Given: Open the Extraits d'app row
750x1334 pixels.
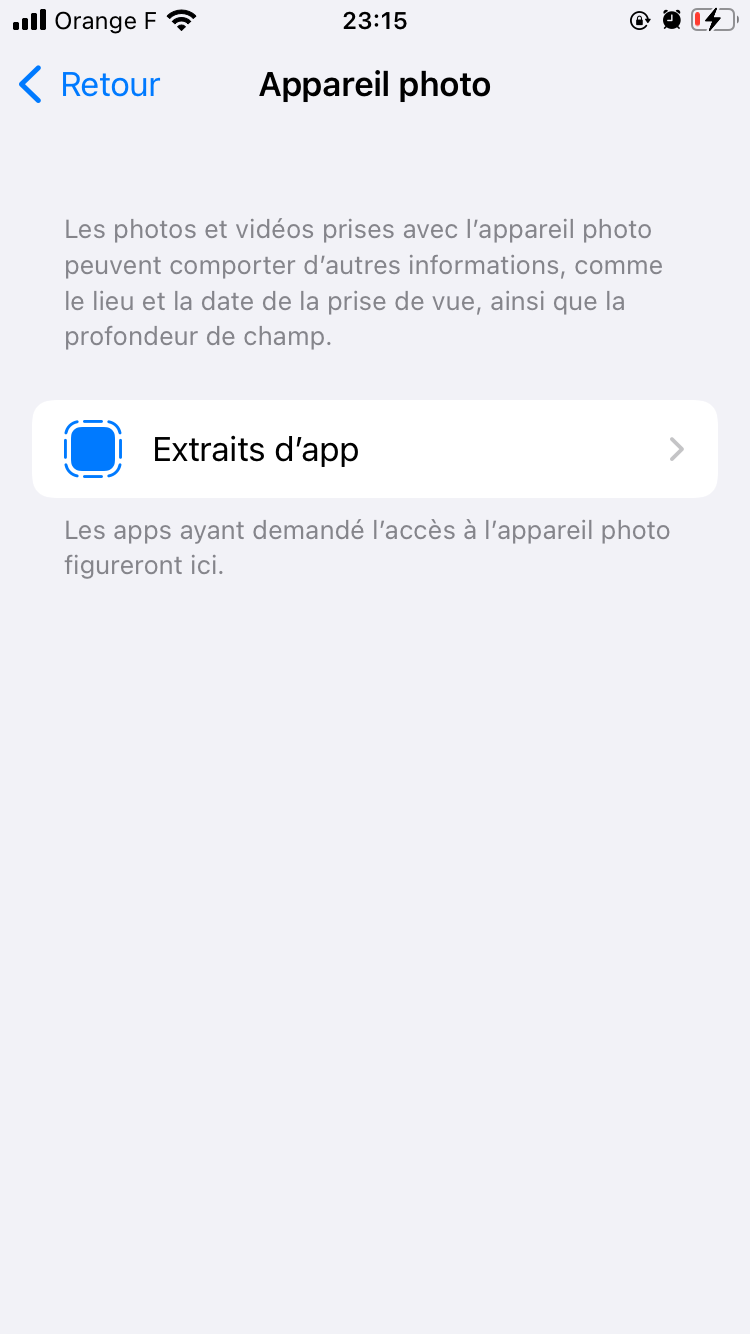Looking at the screenshot, I should (374, 450).
